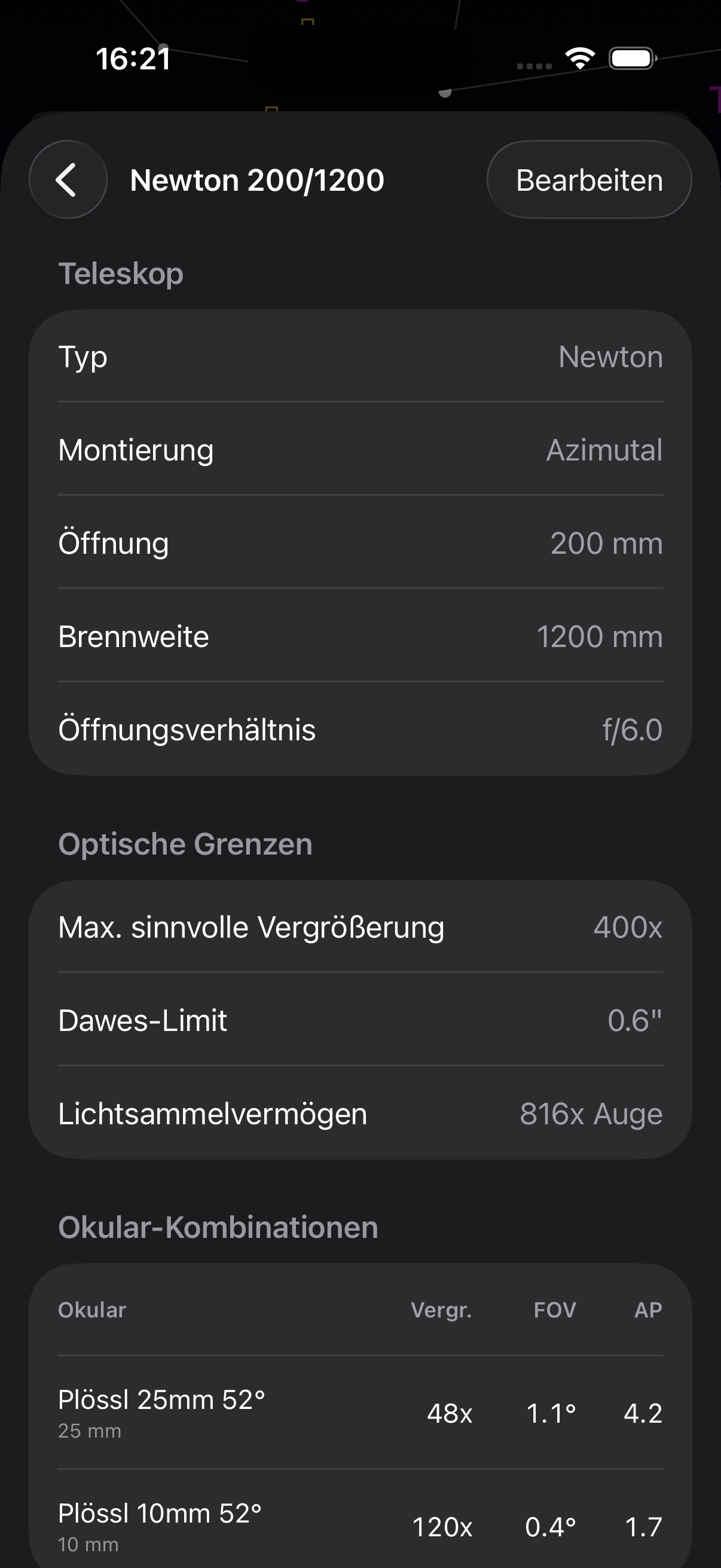The image size is (721, 1568).
Task: Sort by the Vergr. column header
Action: click(x=442, y=1310)
